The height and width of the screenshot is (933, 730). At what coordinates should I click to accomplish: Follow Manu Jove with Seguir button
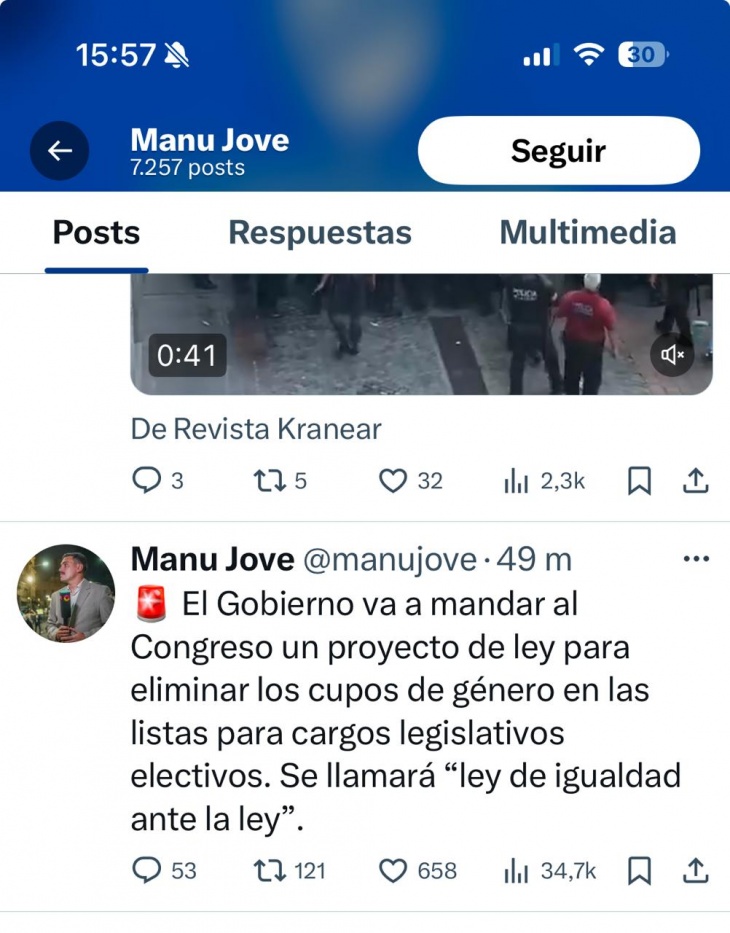558,151
